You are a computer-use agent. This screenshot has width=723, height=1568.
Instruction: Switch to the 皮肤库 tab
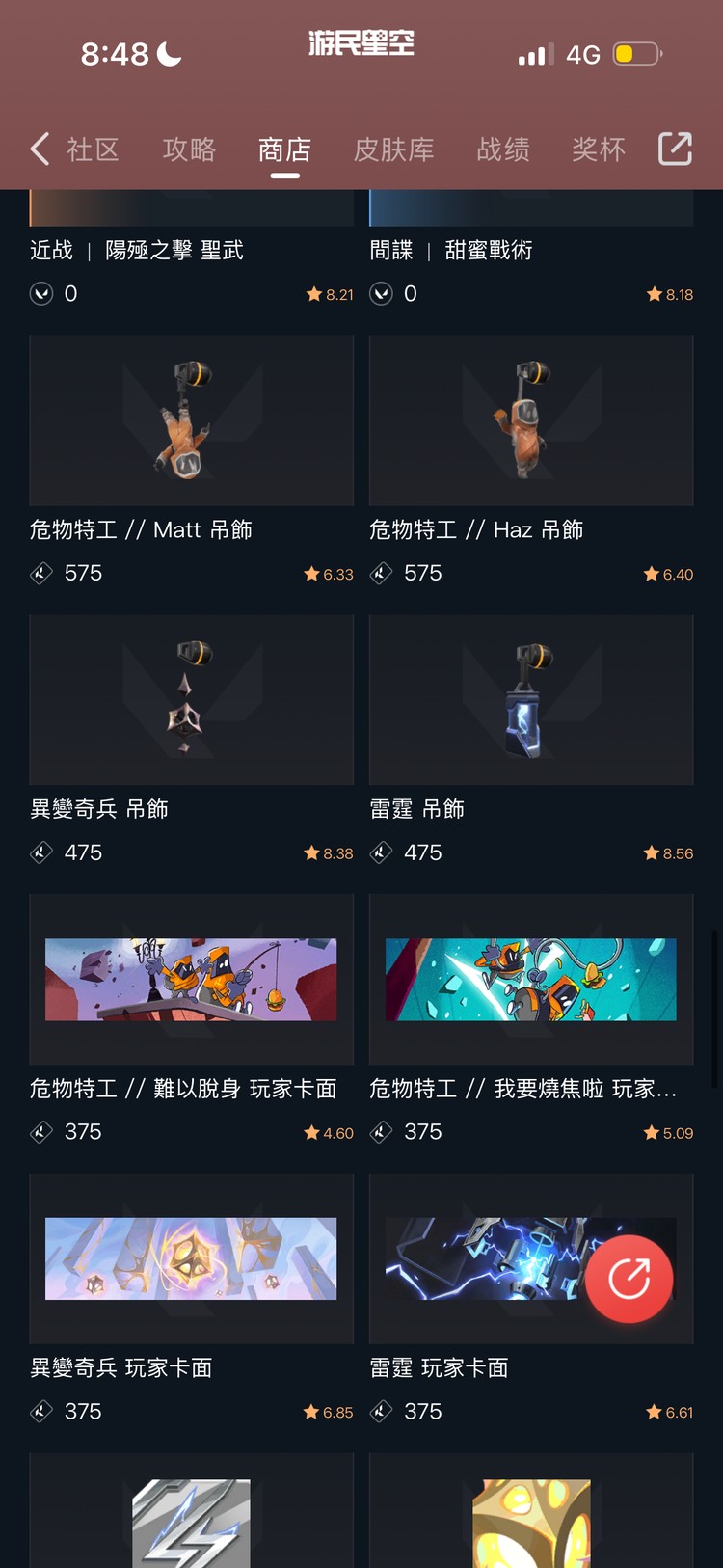pyautogui.click(x=394, y=149)
